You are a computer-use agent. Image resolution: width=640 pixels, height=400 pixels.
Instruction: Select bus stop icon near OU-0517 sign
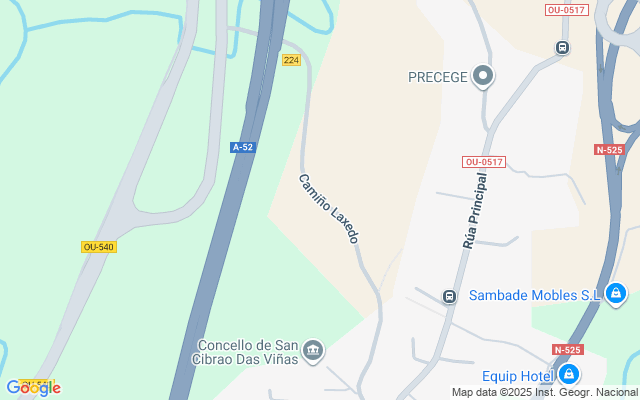563,47
